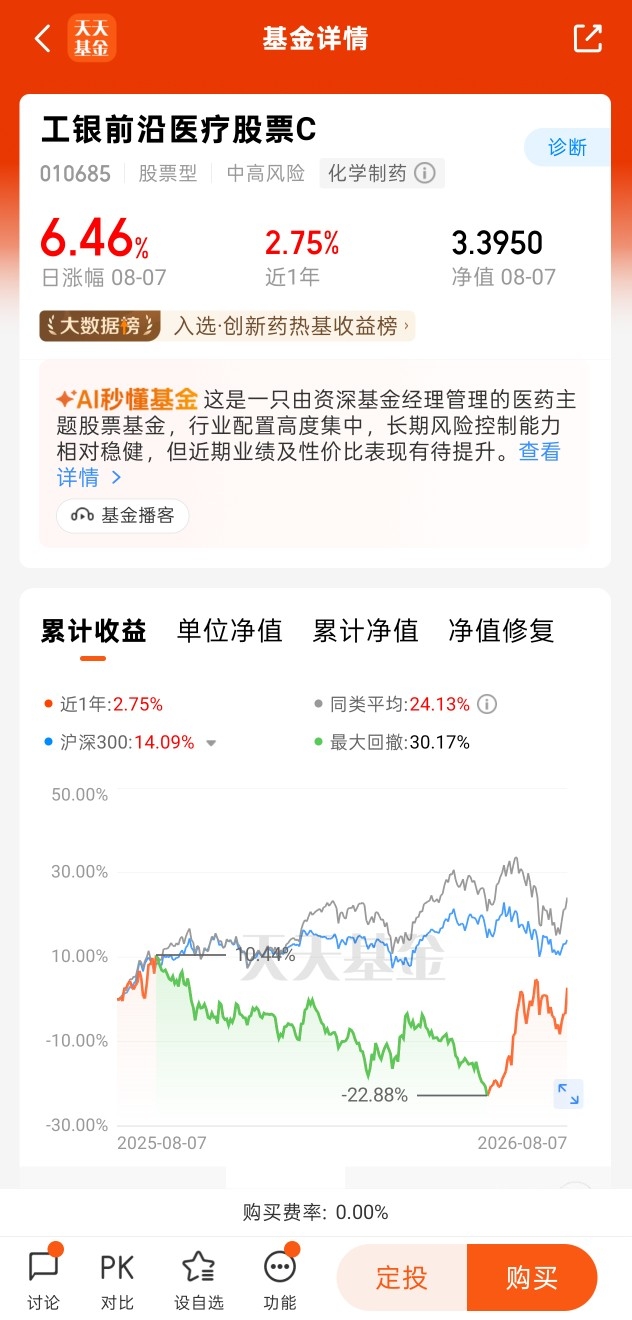
Task: Play the 基金播客 podcast
Action: 123,515
